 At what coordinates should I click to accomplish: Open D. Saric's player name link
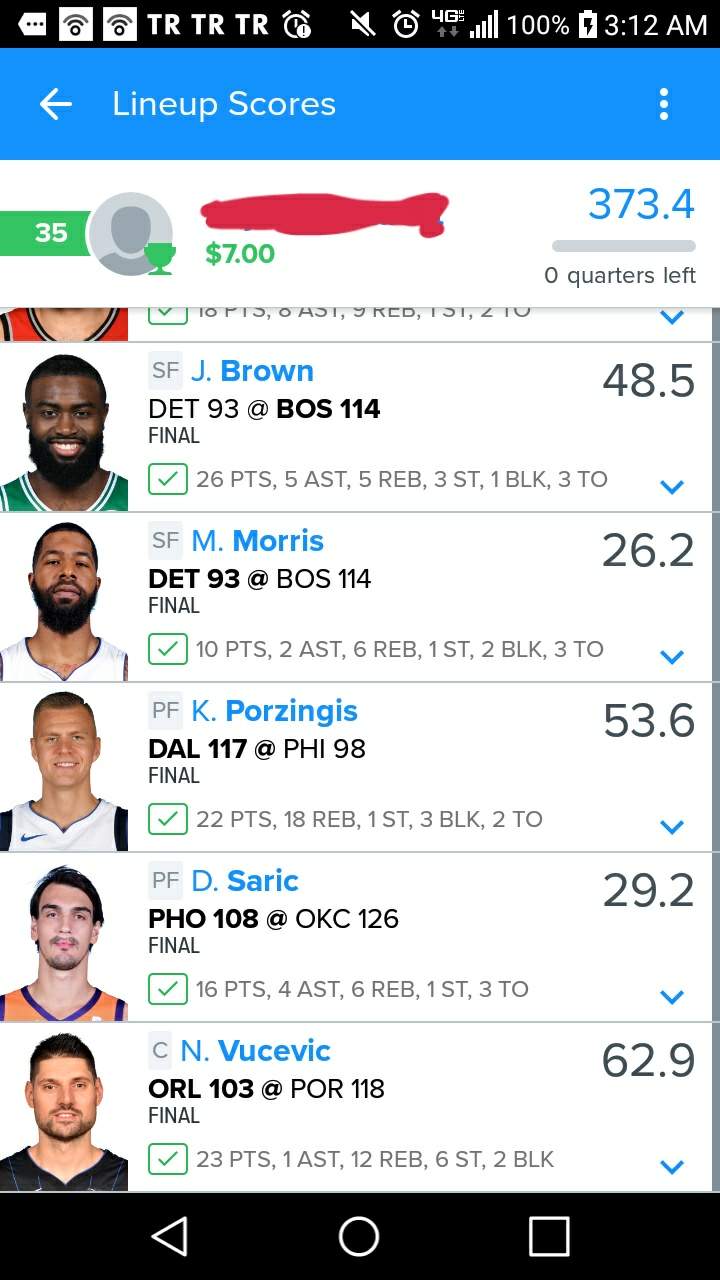coord(245,881)
